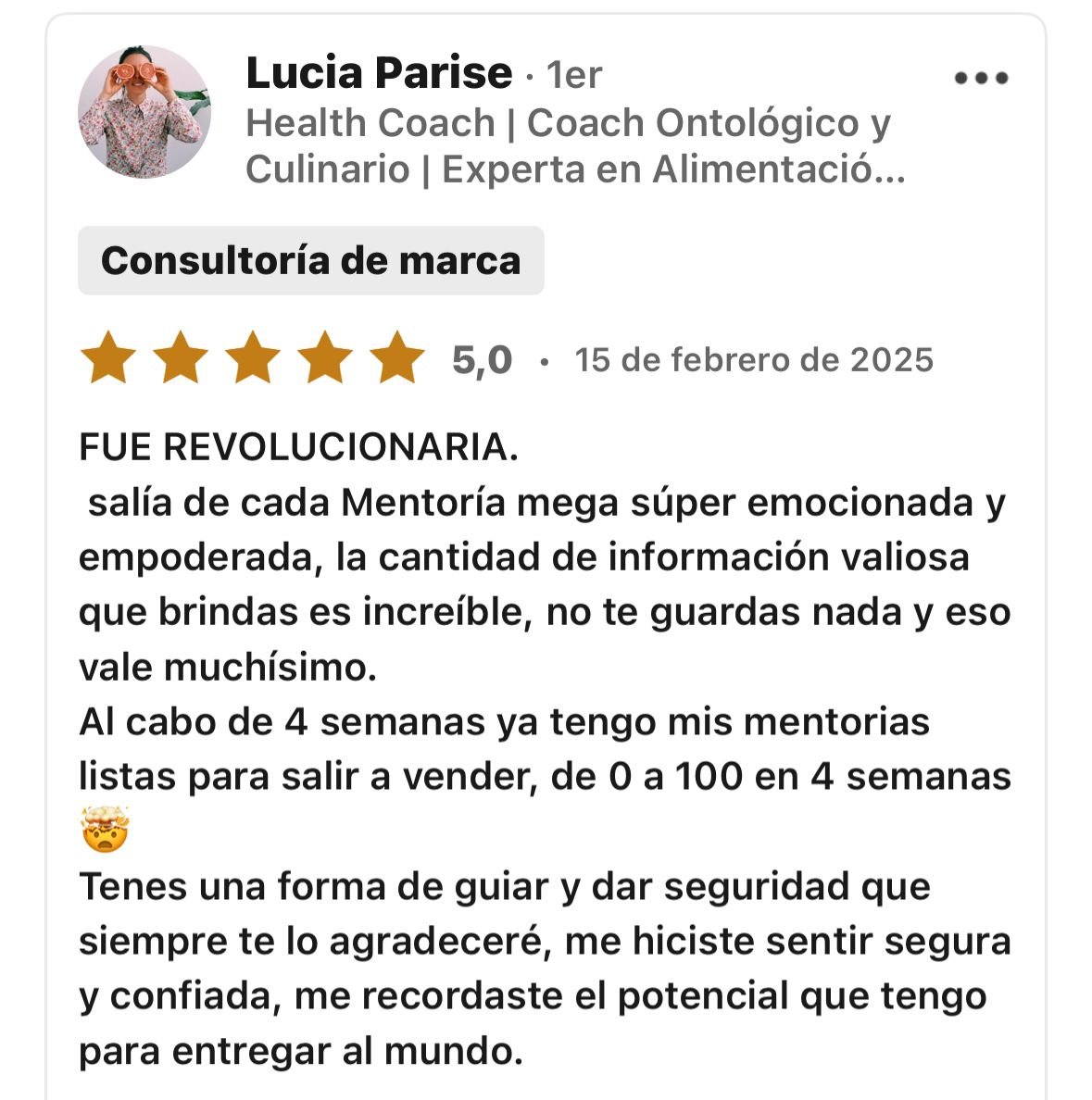The image size is (1092, 1100).
Task: Open Lucia Parise's profile from her name
Action: pyautogui.click(x=378, y=73)
